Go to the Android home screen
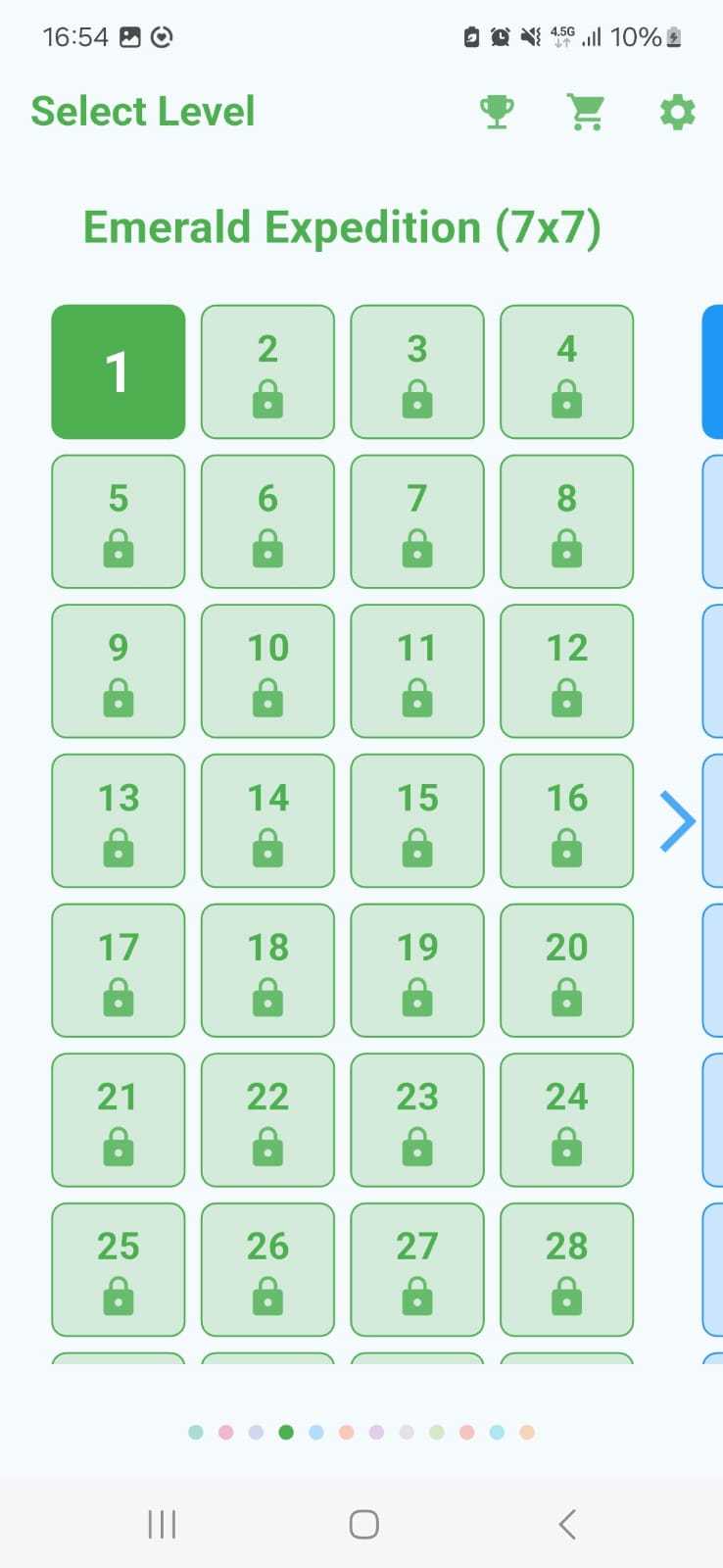Screen dimensions: 723x1568 pos(363,1524)
